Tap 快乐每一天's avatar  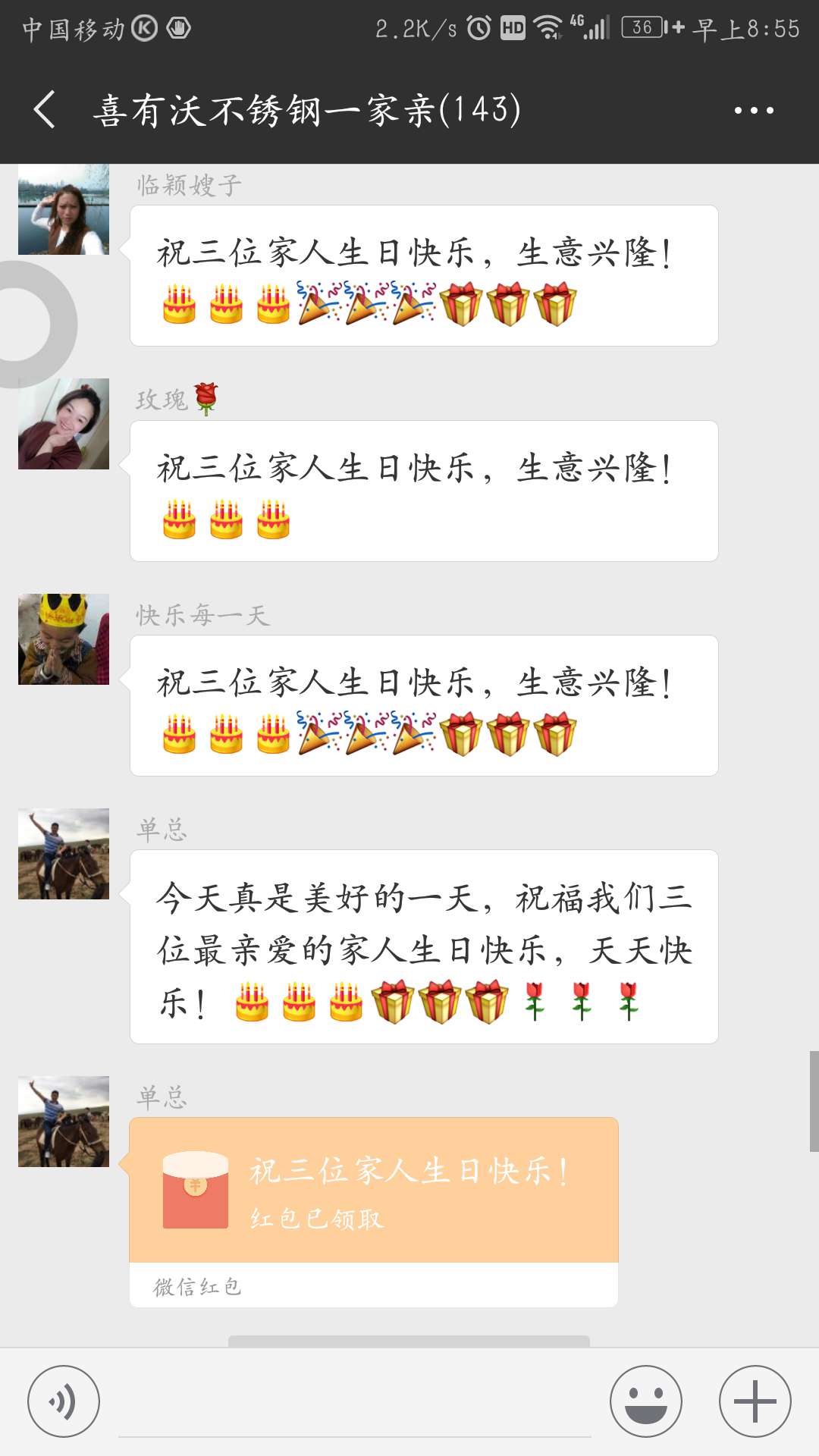point(64,641)
